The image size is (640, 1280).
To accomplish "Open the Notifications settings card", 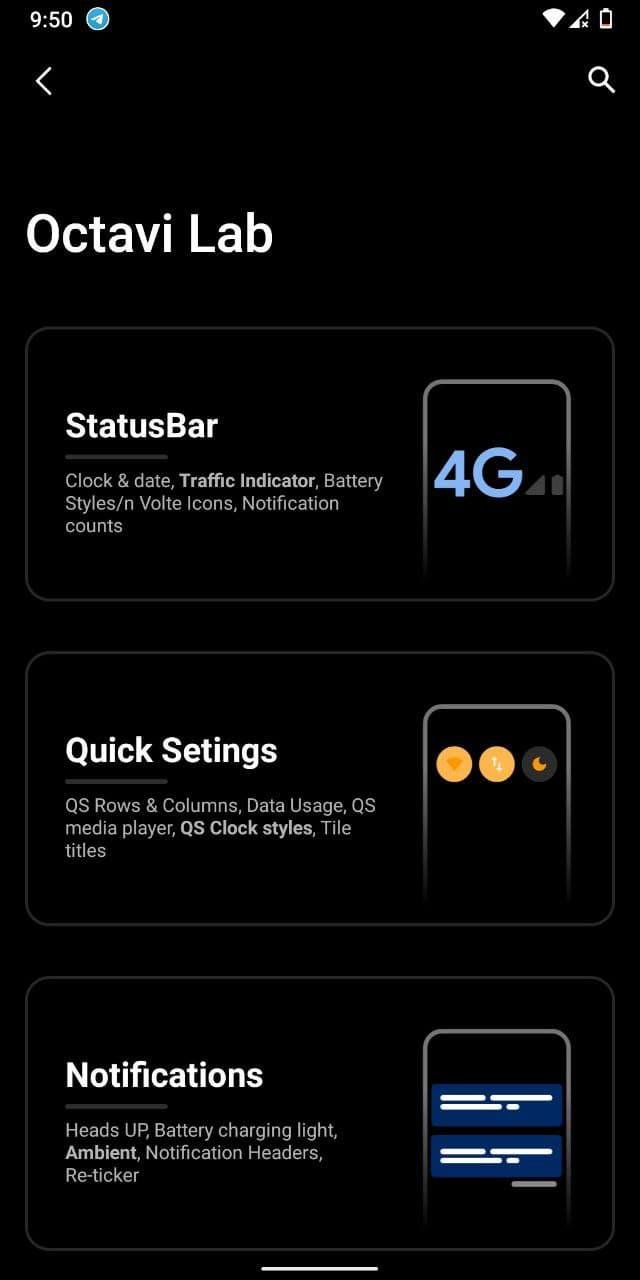I will (319, 1112).
